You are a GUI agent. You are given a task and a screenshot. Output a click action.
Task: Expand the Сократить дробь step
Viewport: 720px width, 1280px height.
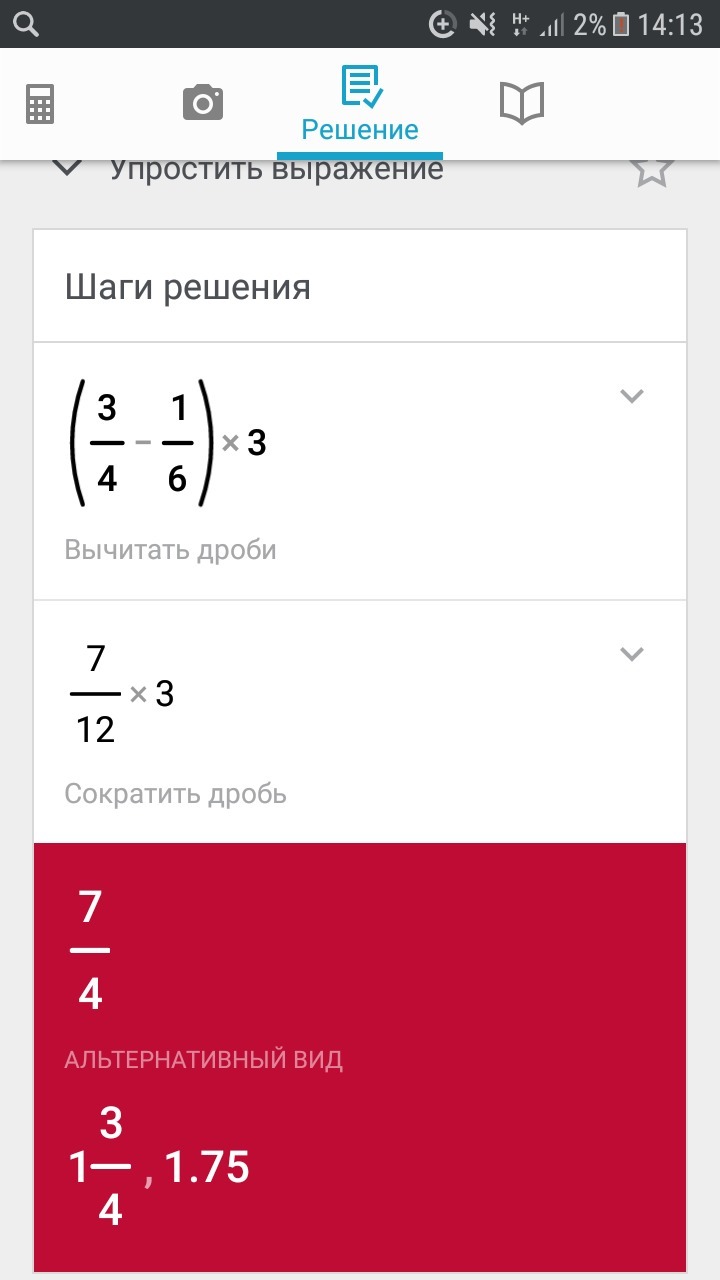coord(631,654)
